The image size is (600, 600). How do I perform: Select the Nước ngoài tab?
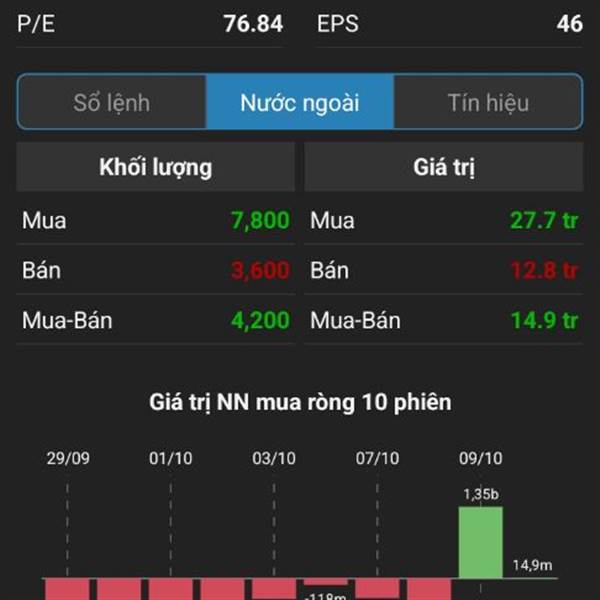tap(300, 102)
